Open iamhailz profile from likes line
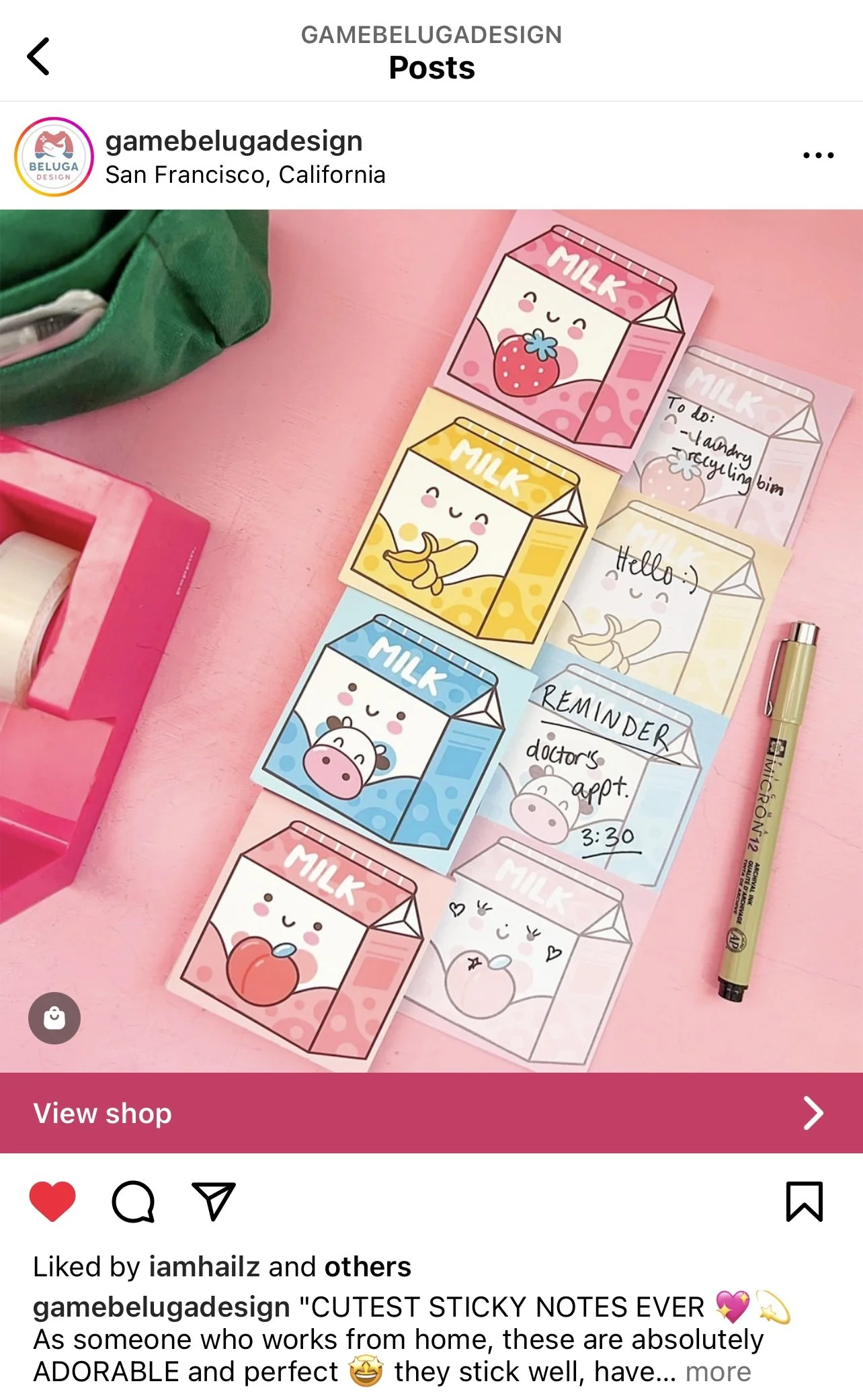 (x=204, y=1267)
